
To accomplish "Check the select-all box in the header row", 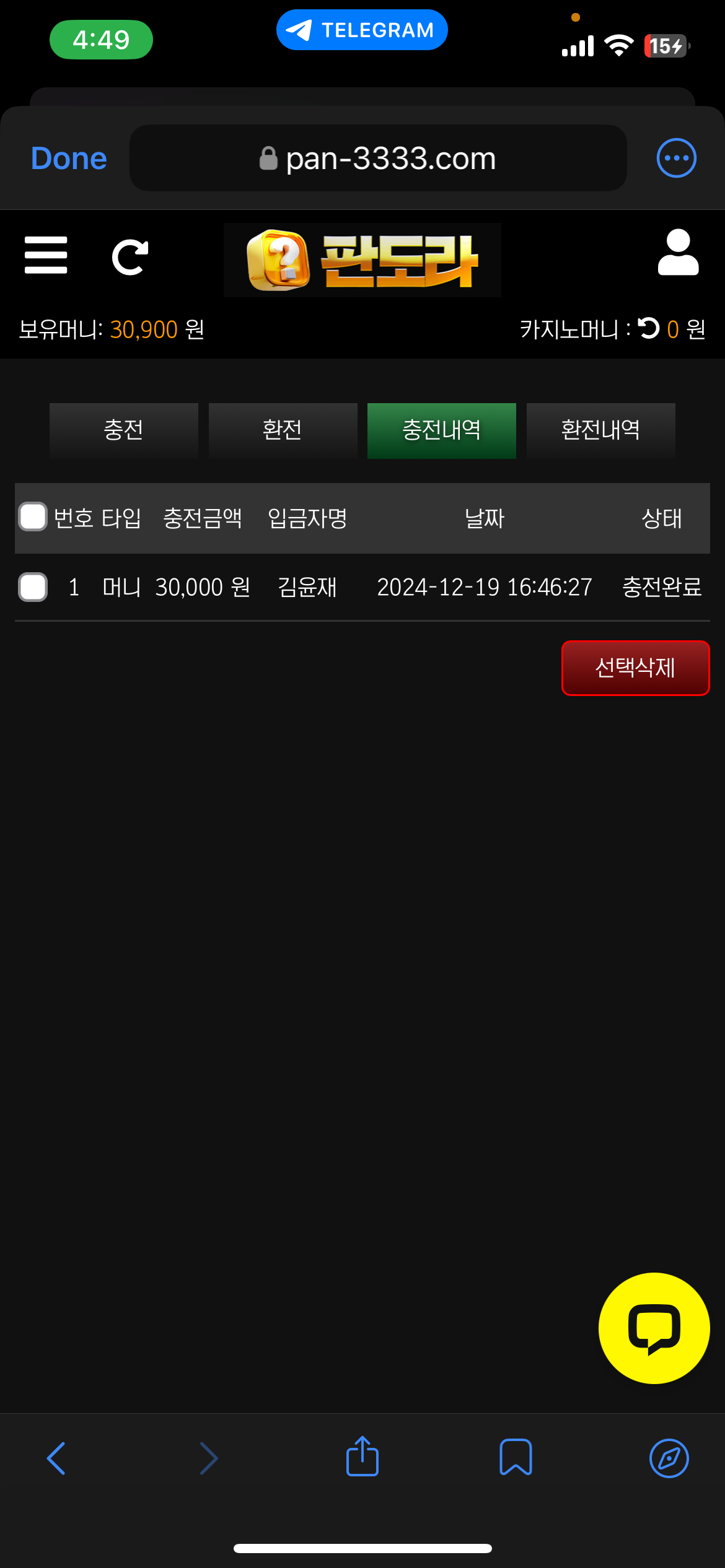I will coord(33,517).
